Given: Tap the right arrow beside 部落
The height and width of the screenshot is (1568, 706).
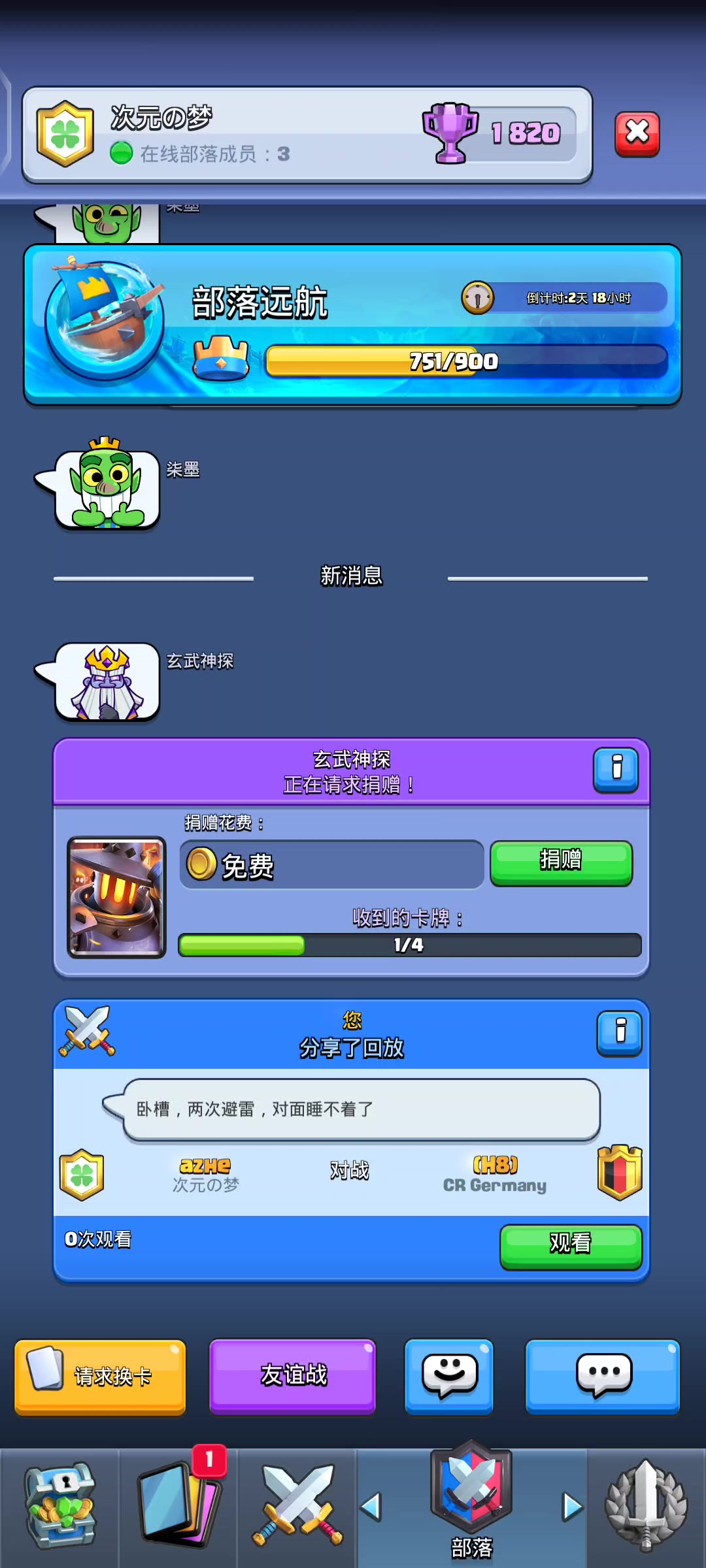Looking at the screenshot, I should tap(572, 1507).
